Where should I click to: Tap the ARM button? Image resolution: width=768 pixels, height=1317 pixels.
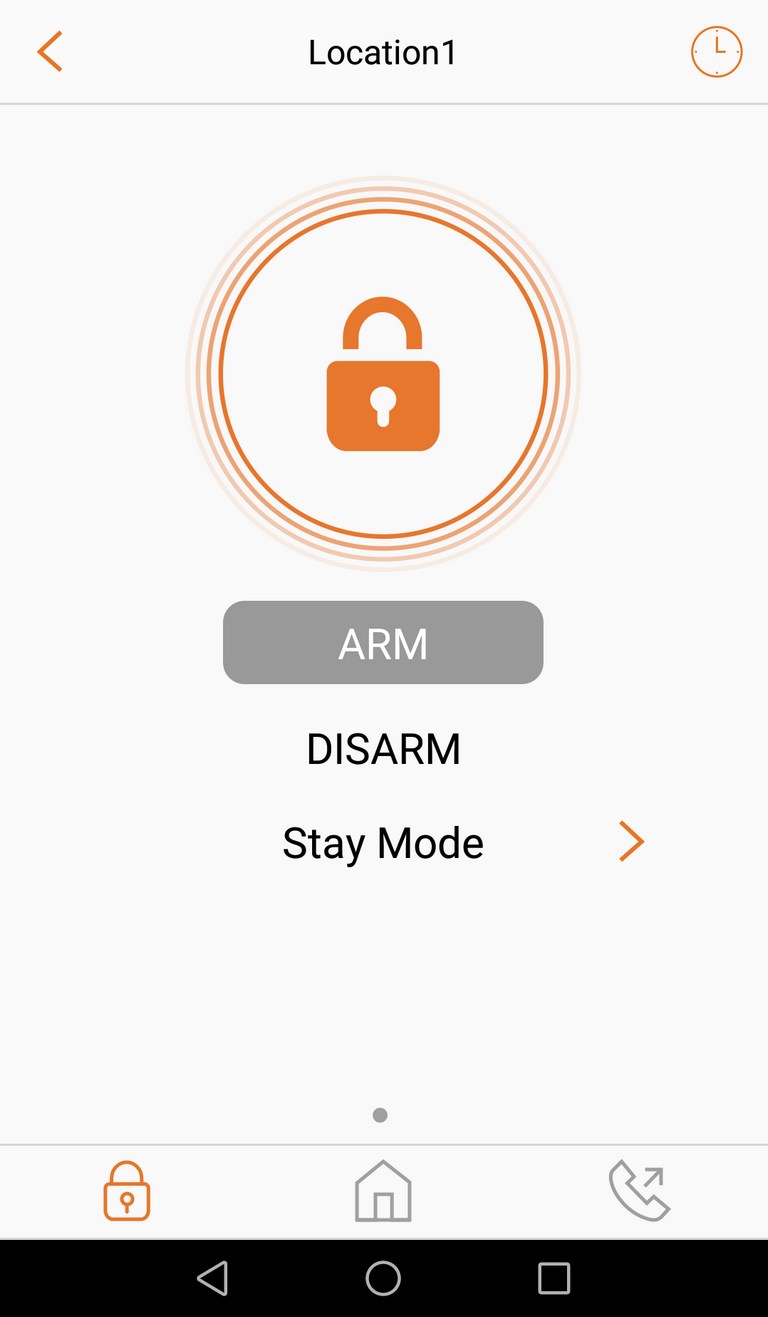pyautogui.click(x=383, y=643)
